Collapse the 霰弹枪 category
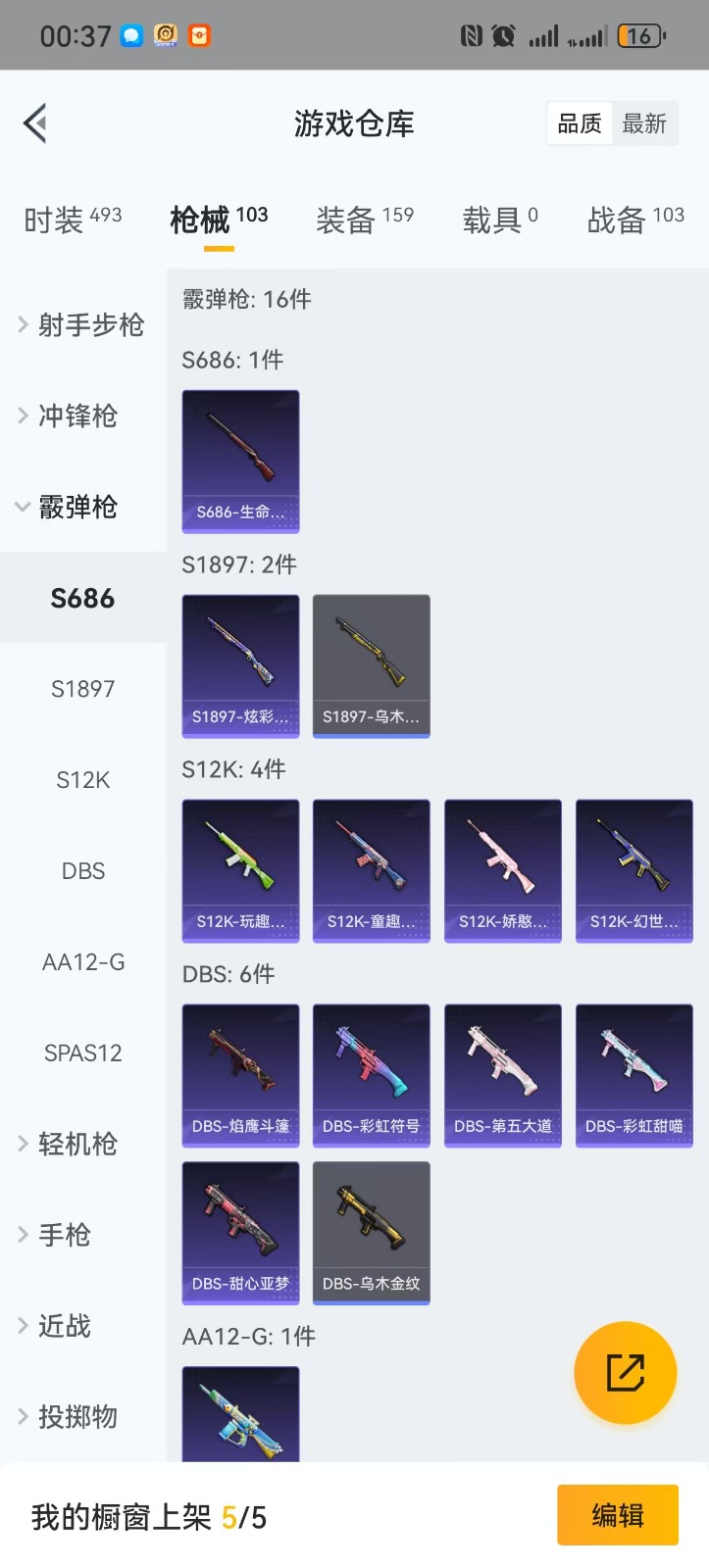Image resolution: width=709 pixels, height=1568 pixels. 82,507
